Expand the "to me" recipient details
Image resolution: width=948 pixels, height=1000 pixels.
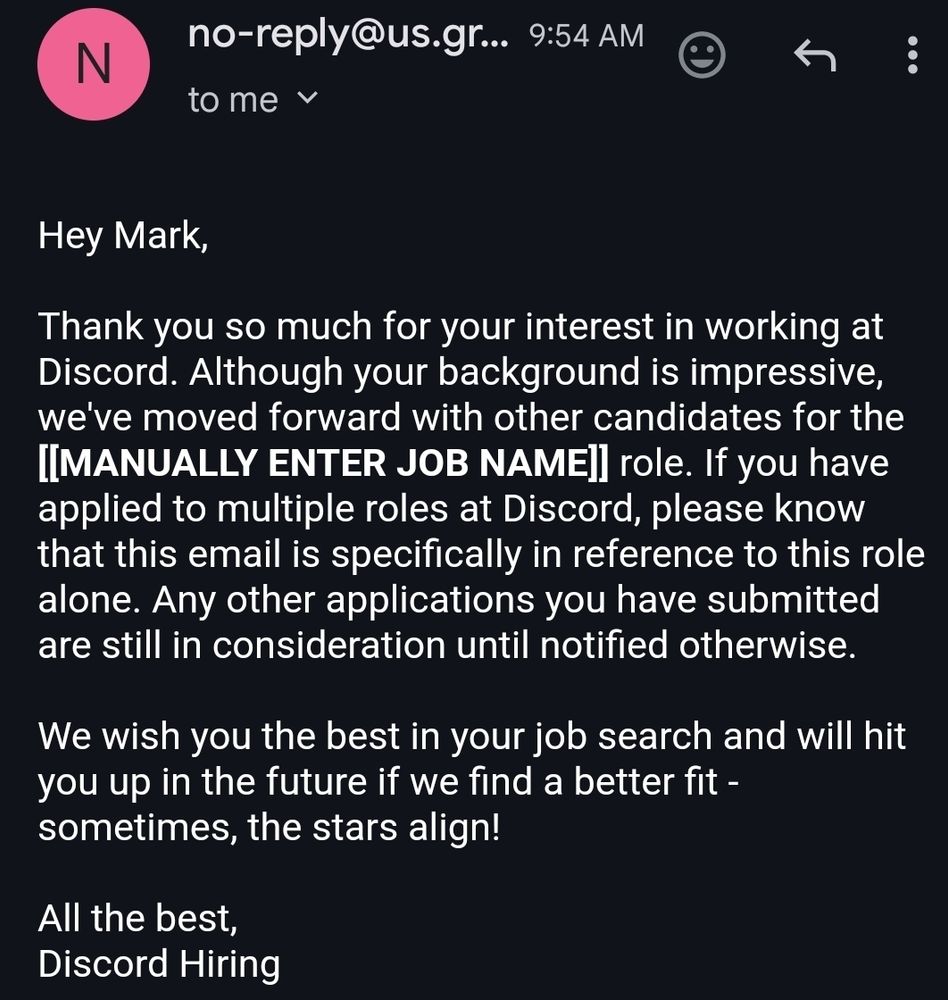point(307,99)
